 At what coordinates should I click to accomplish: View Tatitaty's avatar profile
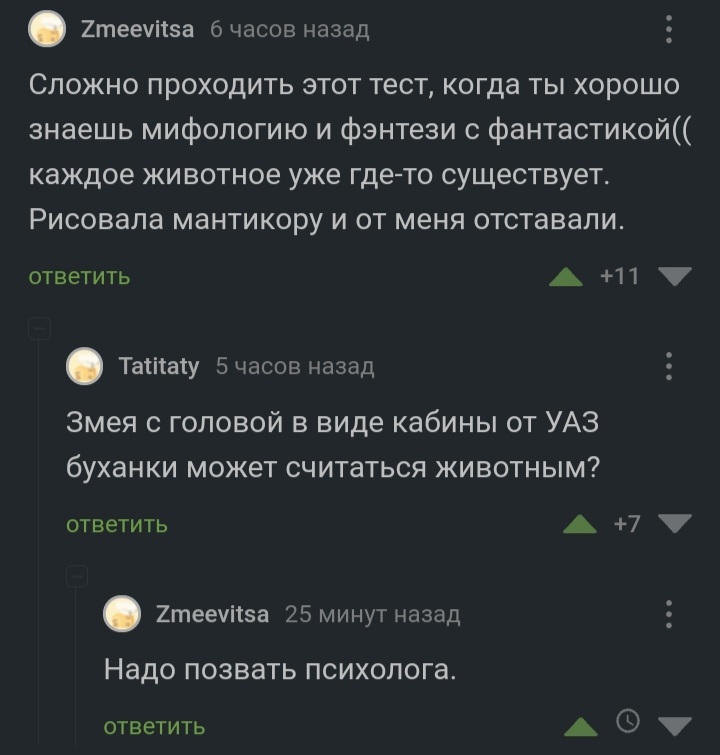pyautogui.click(x=85, y=367)
